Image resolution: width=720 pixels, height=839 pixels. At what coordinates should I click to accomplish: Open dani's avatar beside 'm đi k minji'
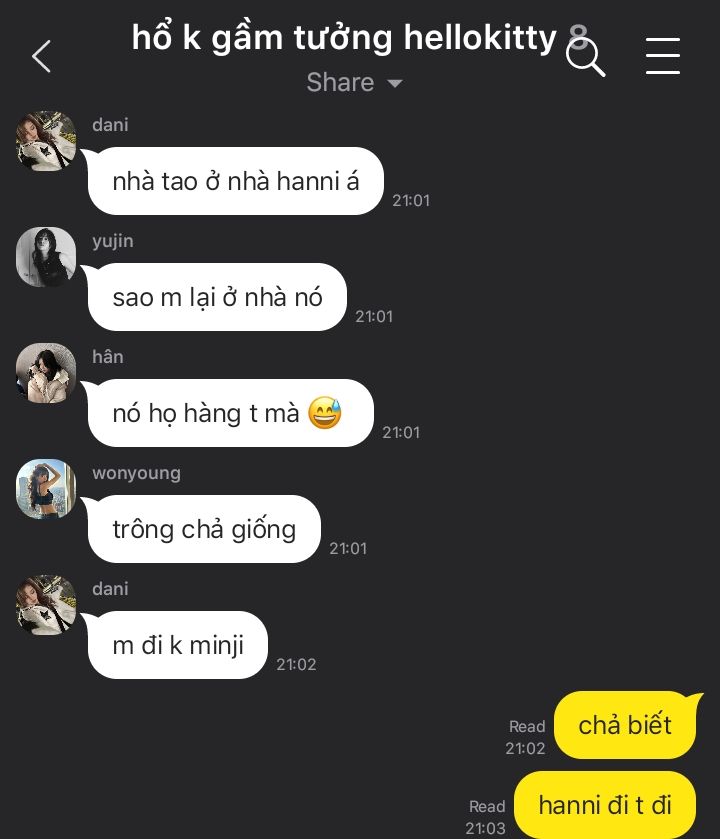click(46, 605)
